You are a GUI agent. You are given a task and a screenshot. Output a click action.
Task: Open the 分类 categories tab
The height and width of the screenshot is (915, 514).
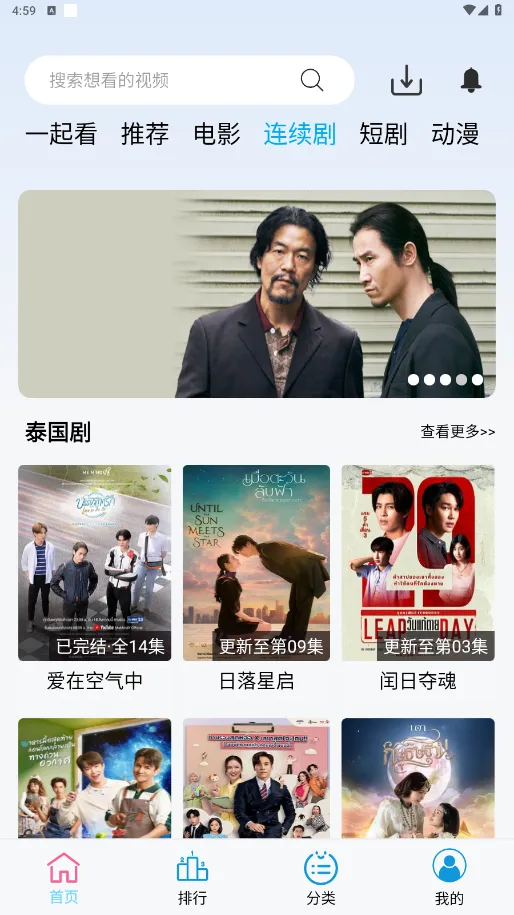[x=321, y=878]
